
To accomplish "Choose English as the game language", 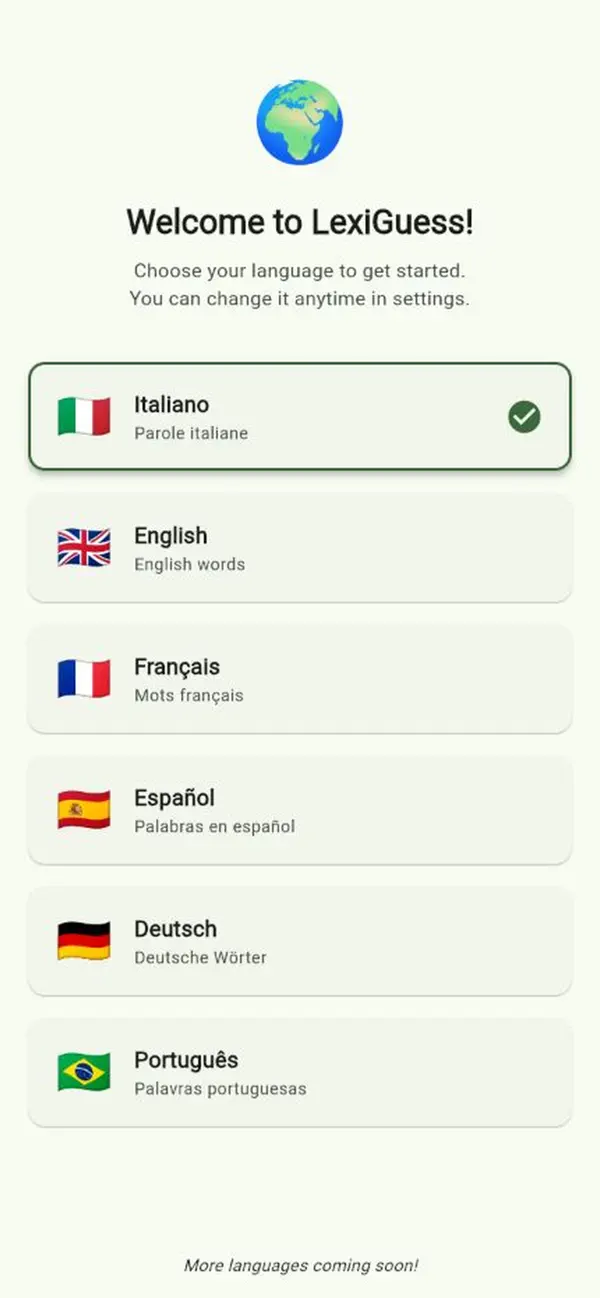I will point(300,548).
